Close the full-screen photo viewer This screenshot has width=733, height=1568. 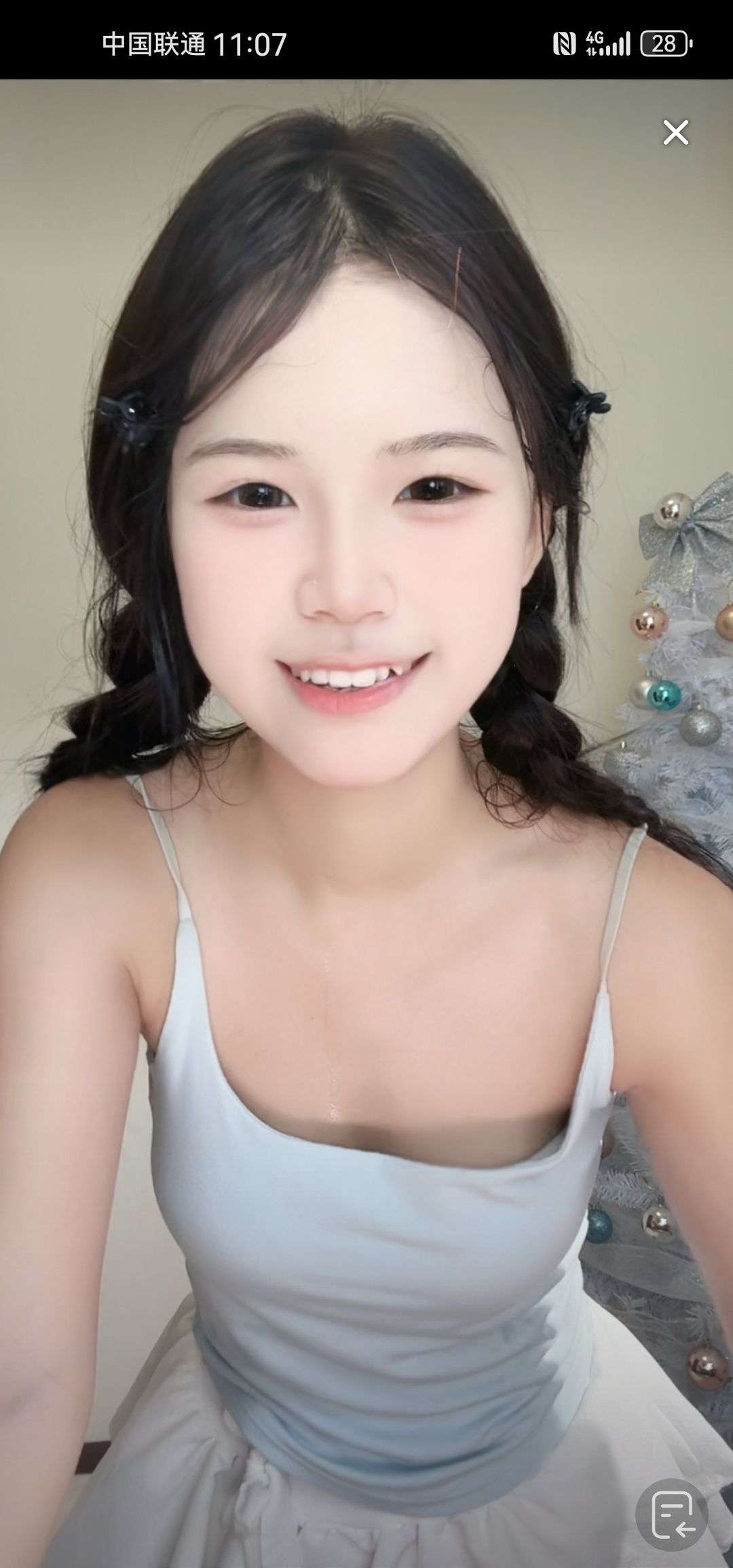(675, 132)
